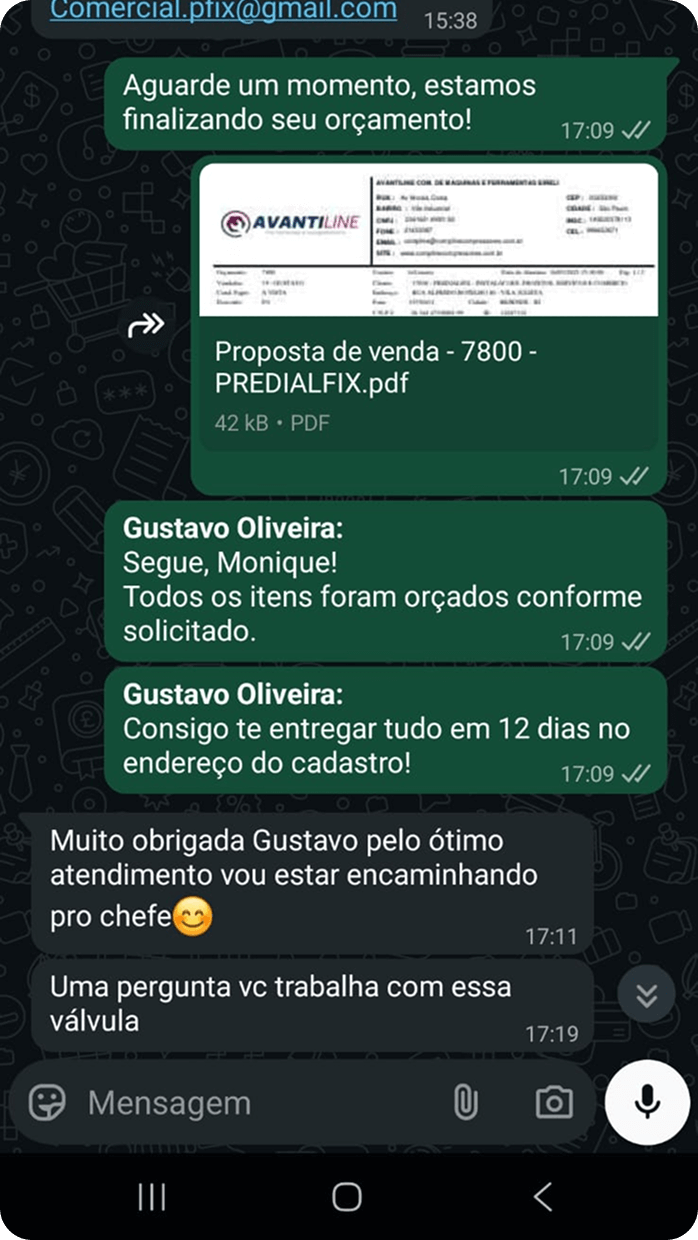Image resolution: width=698 pixels, height=1240 pixels.
Task: Forward the PDF using the arrow icon
Action: pos(146,324)
